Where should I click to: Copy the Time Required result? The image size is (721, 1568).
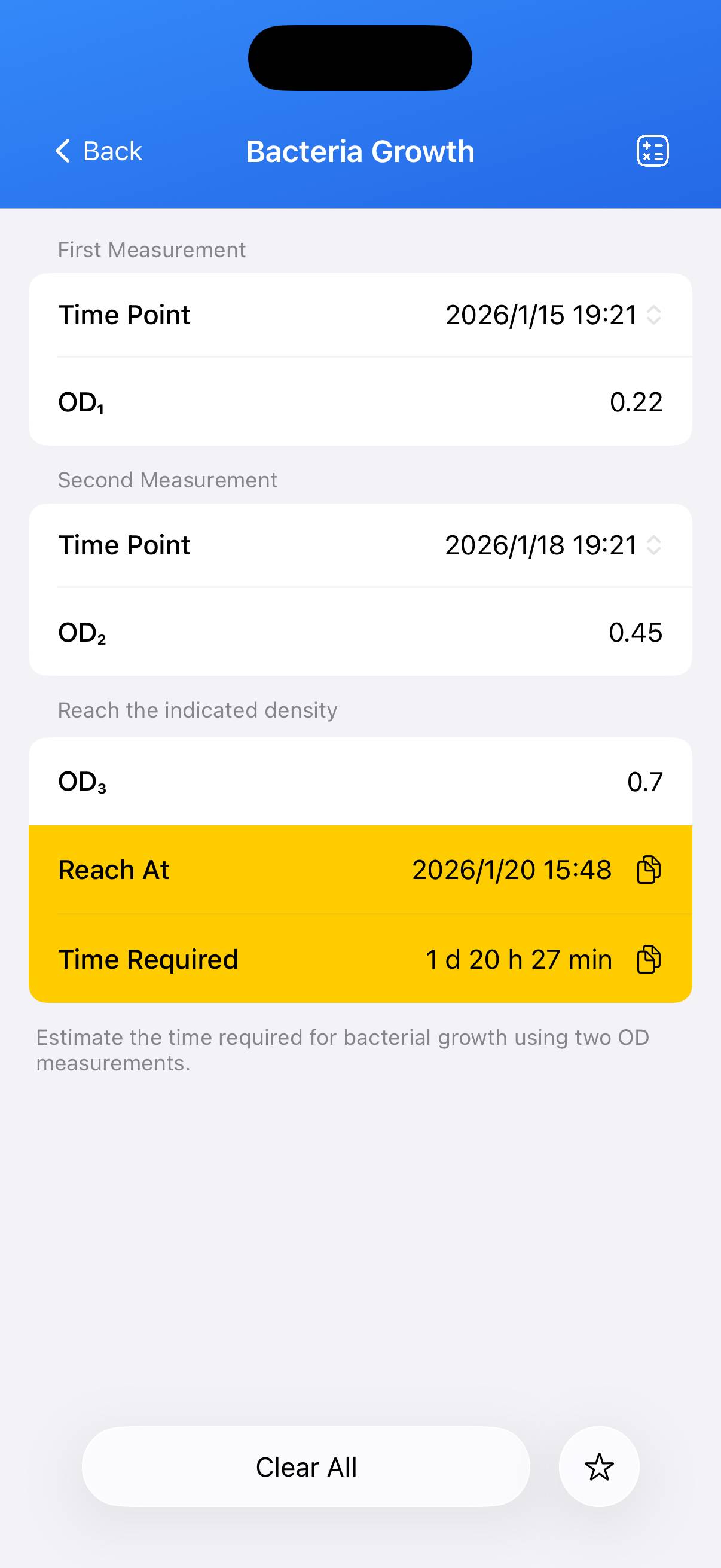click(649, 959)
